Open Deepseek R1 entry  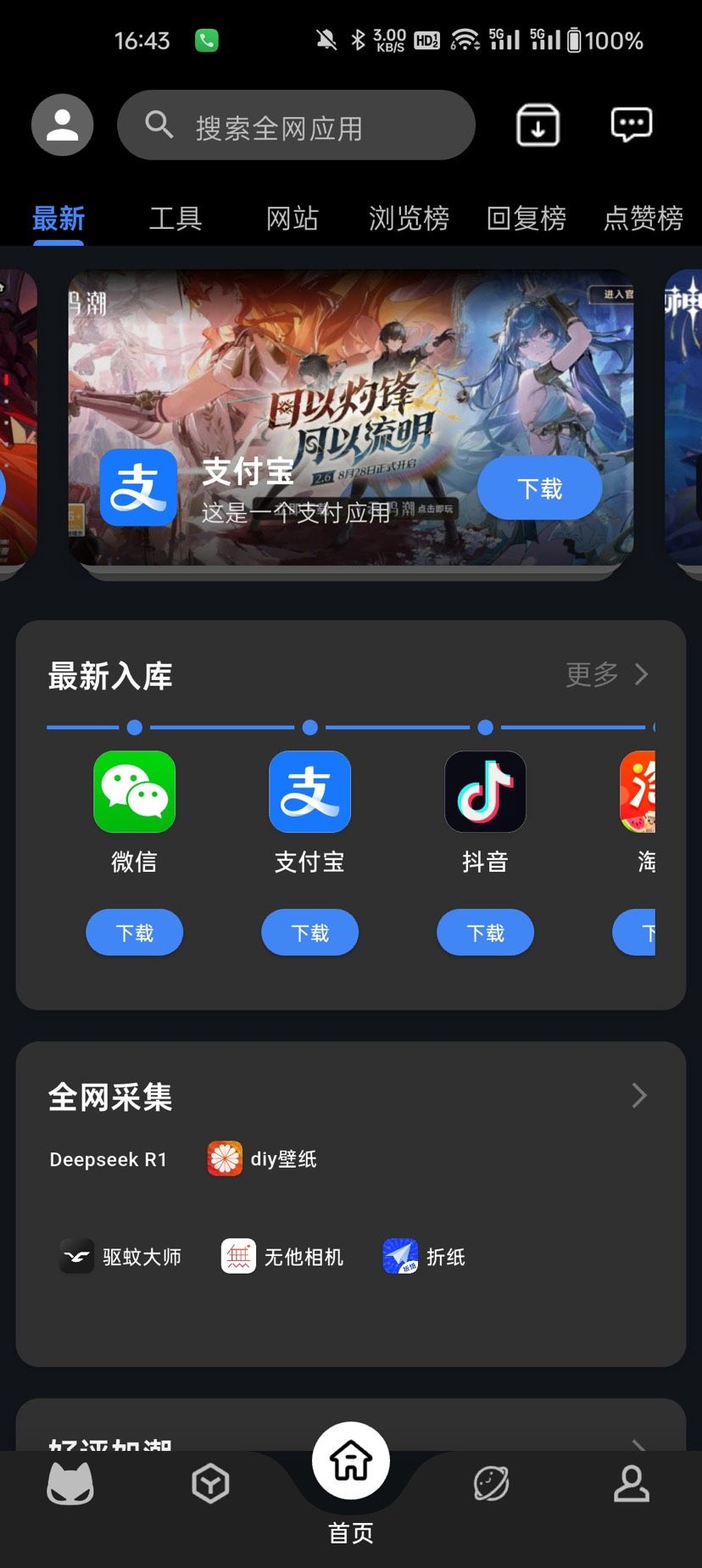click(x=109, y=1159)
